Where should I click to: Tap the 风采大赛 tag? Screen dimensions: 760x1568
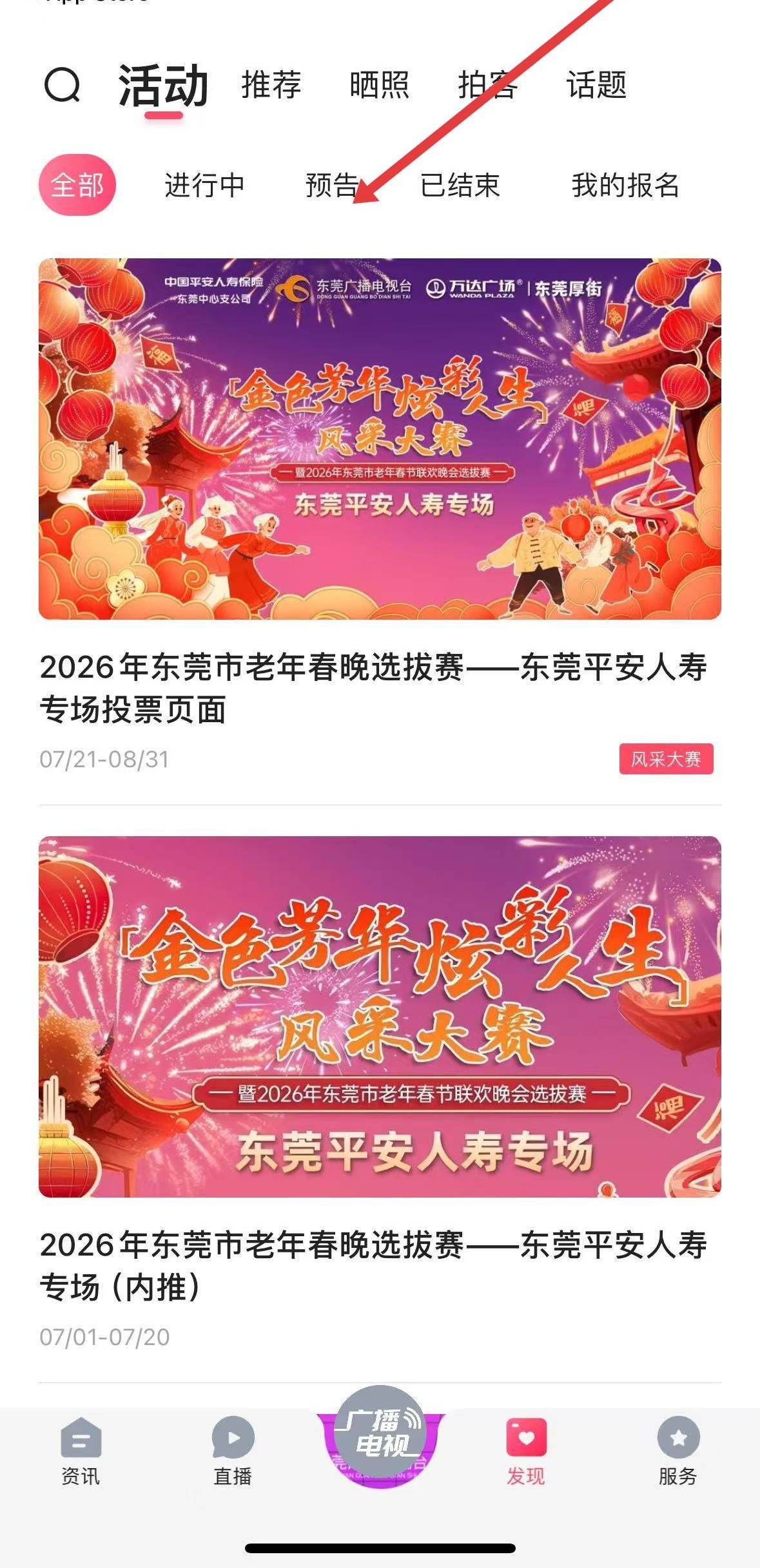click(666, 759)
